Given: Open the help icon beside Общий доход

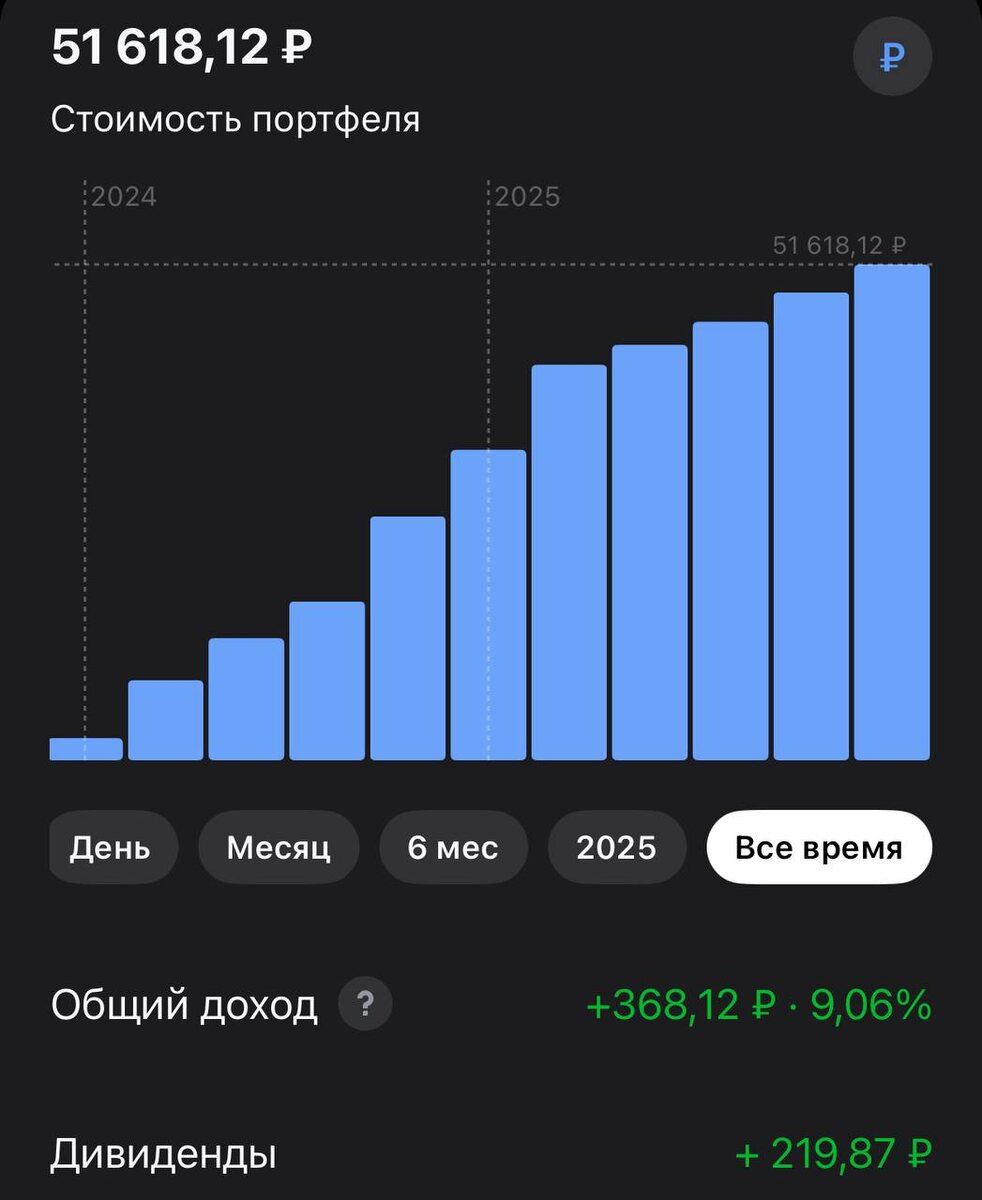Looking at the screenshot, I should tap(365, 1004).
